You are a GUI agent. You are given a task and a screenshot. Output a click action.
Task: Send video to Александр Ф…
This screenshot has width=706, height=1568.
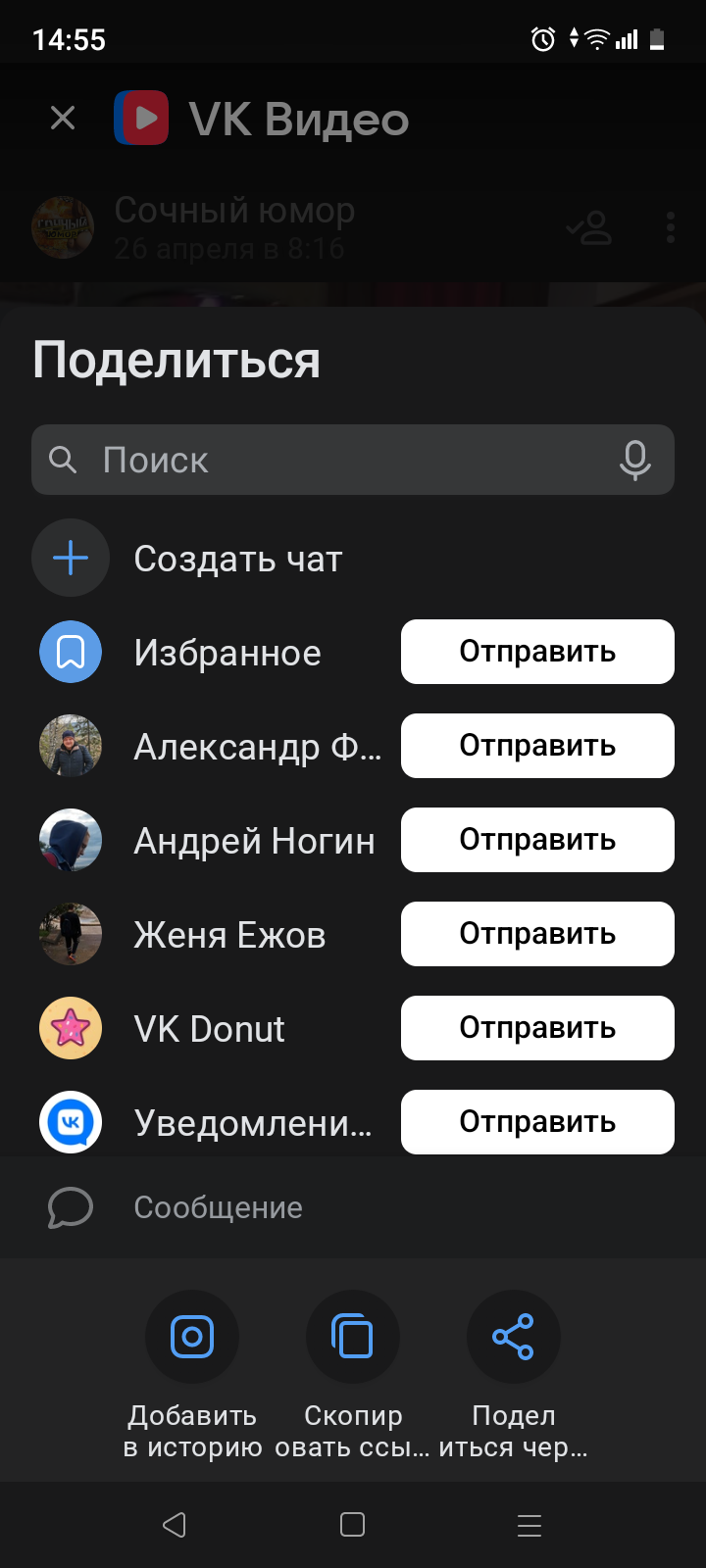click(x=536, y=746)
